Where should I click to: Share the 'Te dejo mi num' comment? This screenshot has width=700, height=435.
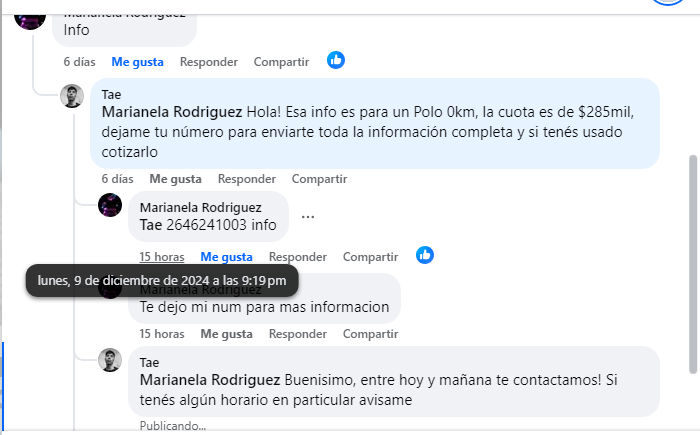click(370, 334)
